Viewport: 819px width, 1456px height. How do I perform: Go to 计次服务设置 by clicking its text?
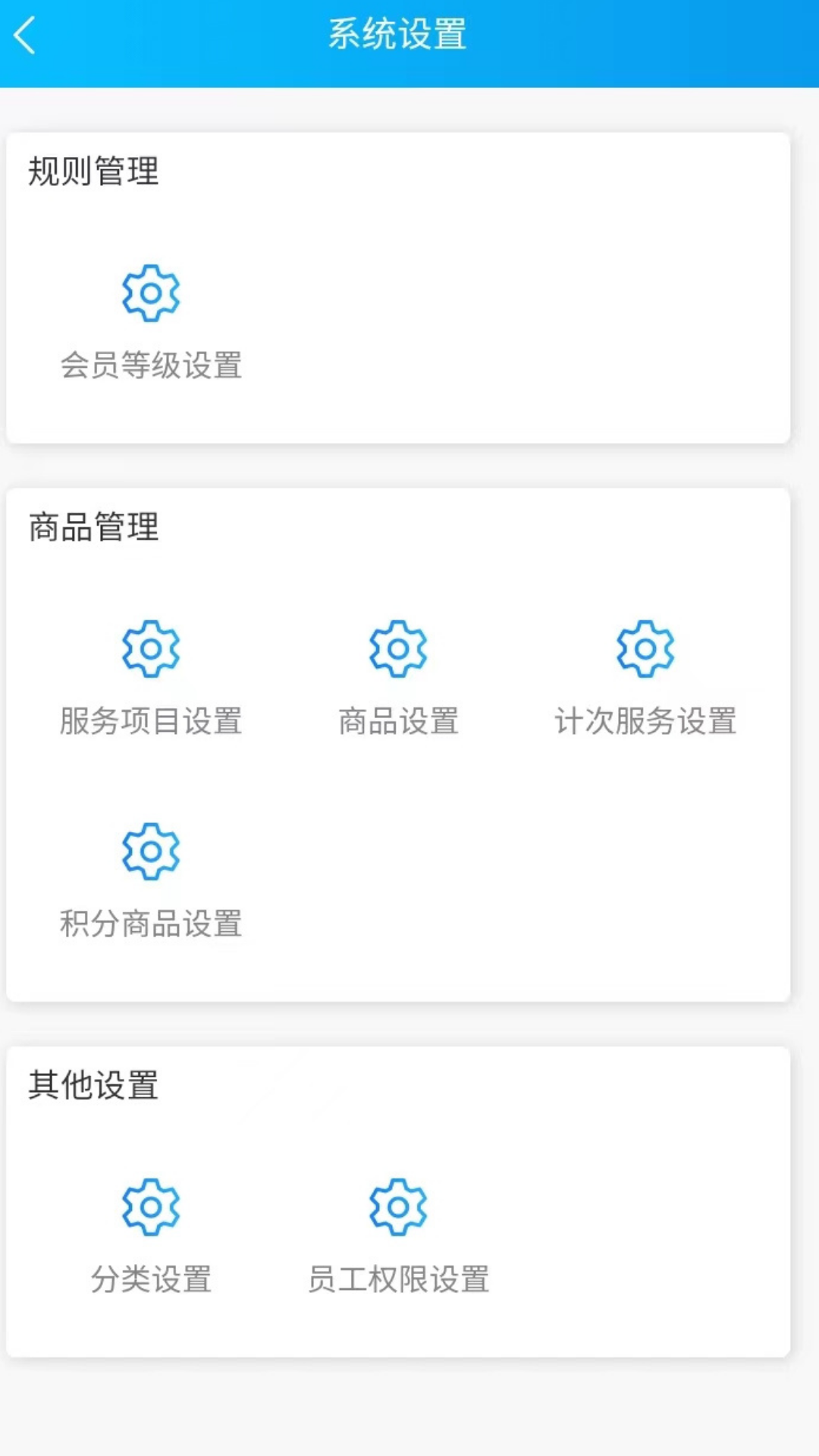tap(645, 722)
